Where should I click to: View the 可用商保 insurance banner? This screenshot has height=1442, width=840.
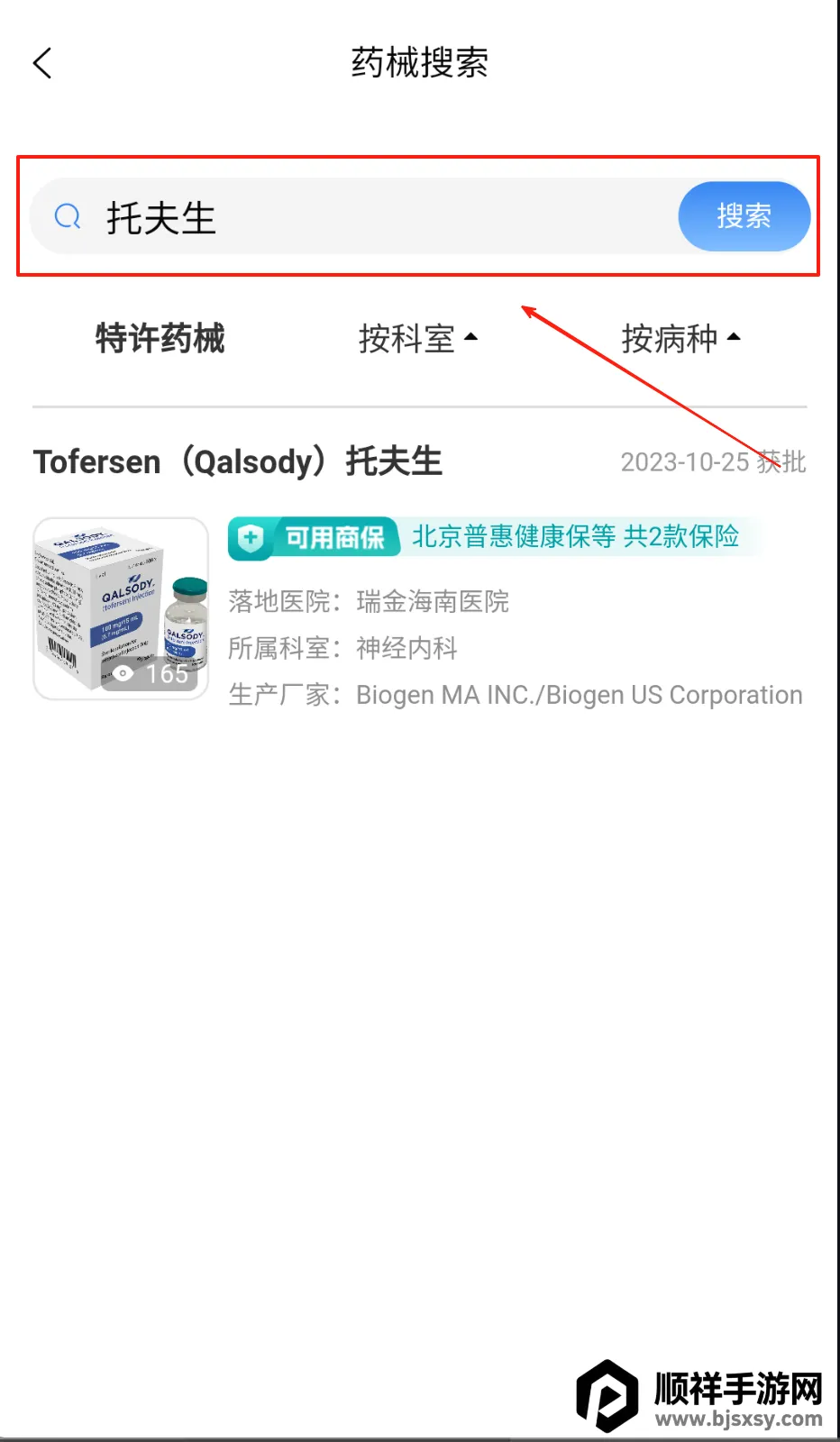(x=494, y=538)
